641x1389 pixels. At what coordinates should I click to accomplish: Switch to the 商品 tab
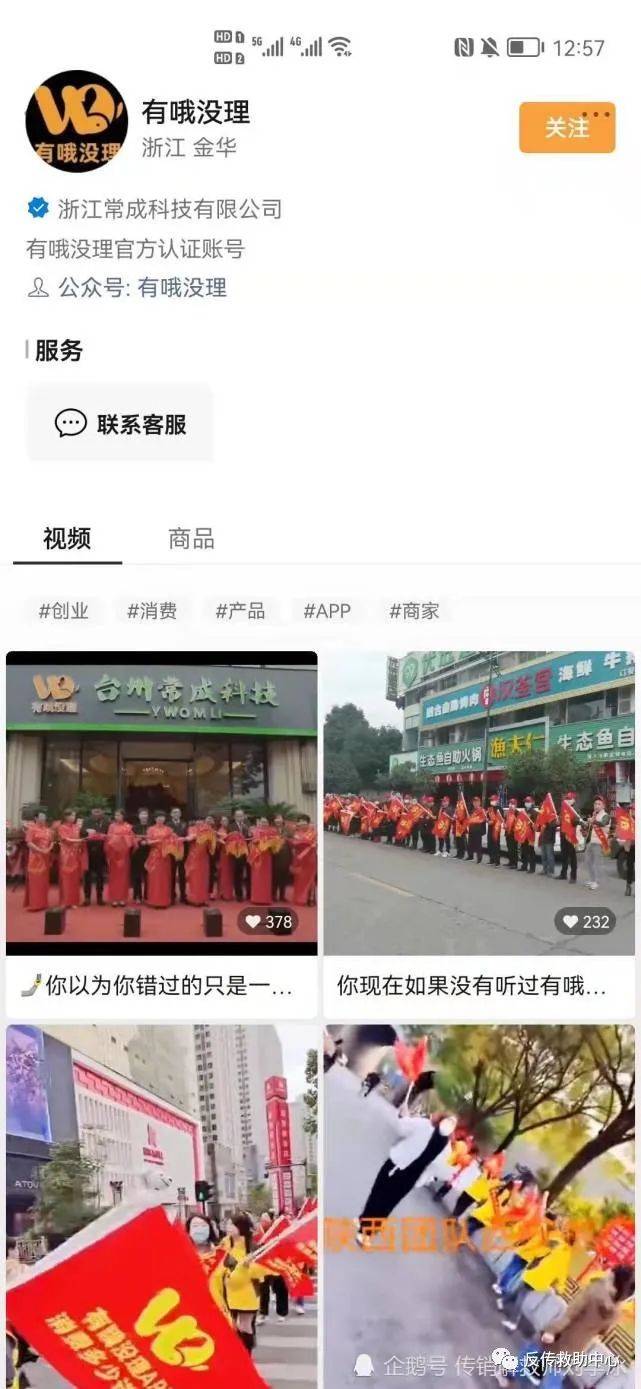(x=191, y=539)
